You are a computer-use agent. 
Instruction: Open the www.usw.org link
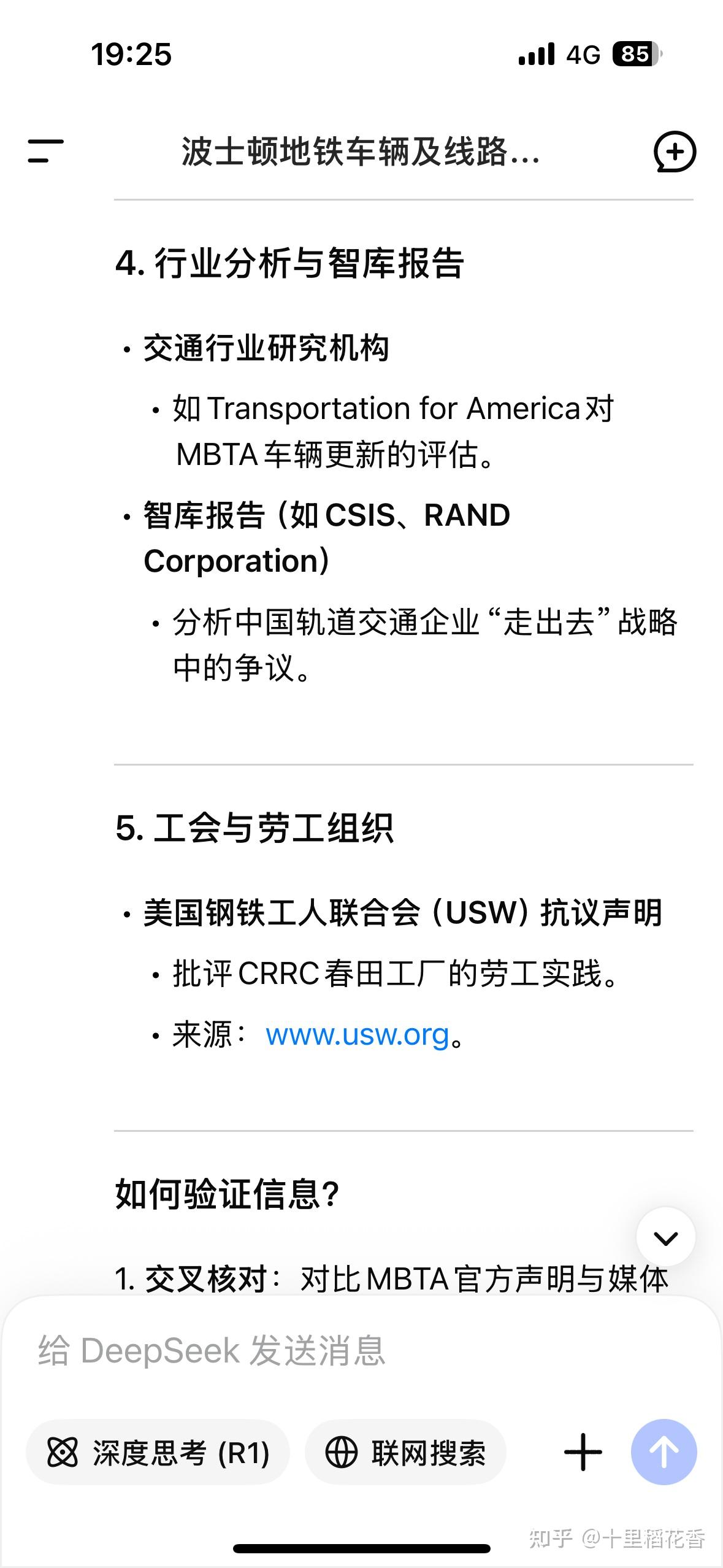tap(358, 1035)
